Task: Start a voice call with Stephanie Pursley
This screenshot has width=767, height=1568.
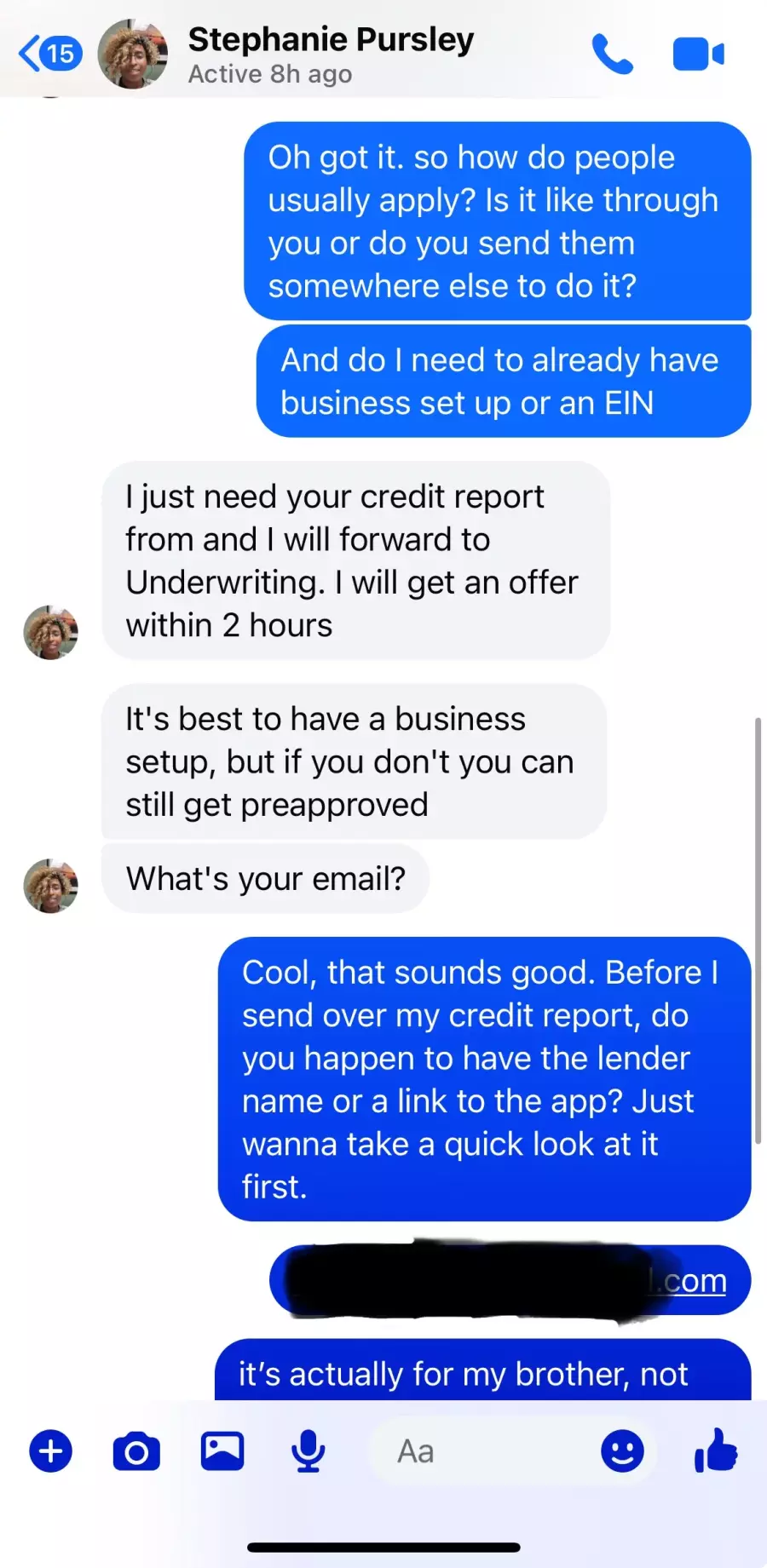Action: [612, 55]
